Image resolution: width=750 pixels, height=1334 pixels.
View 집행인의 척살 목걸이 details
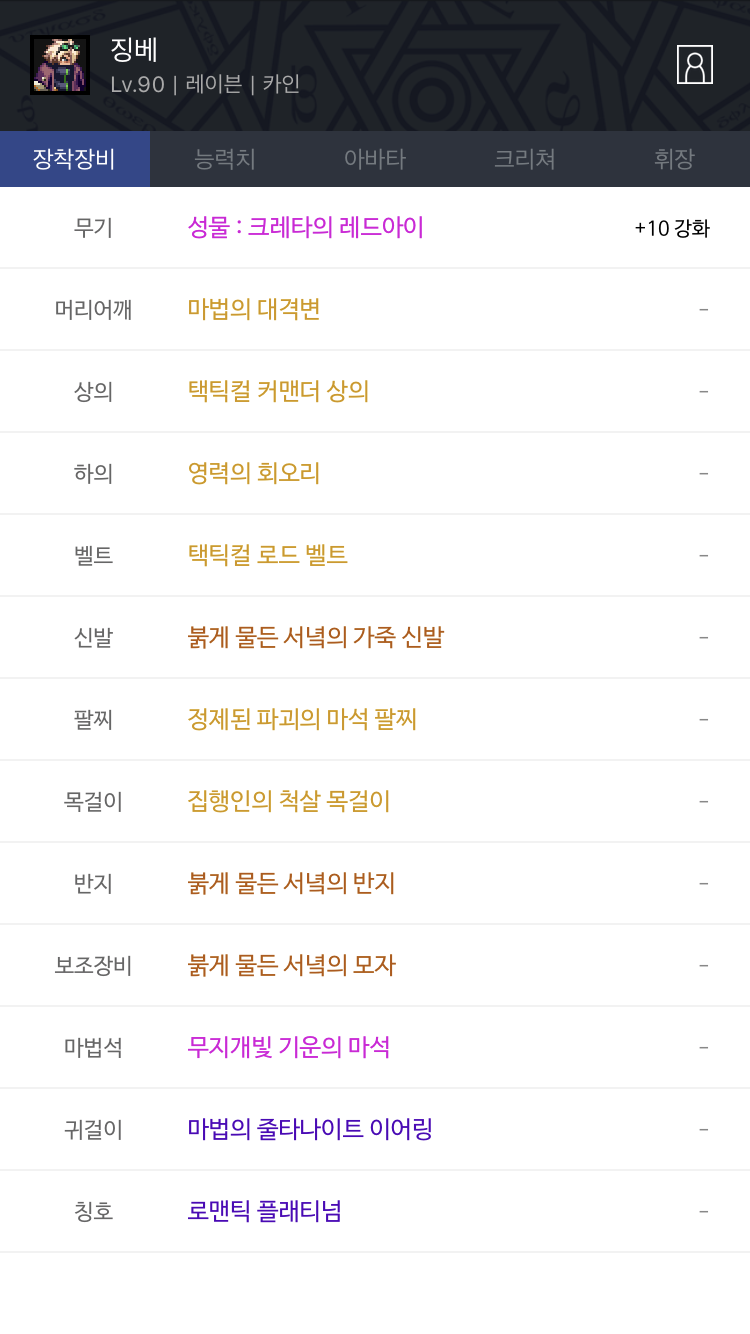pos(289,802)
